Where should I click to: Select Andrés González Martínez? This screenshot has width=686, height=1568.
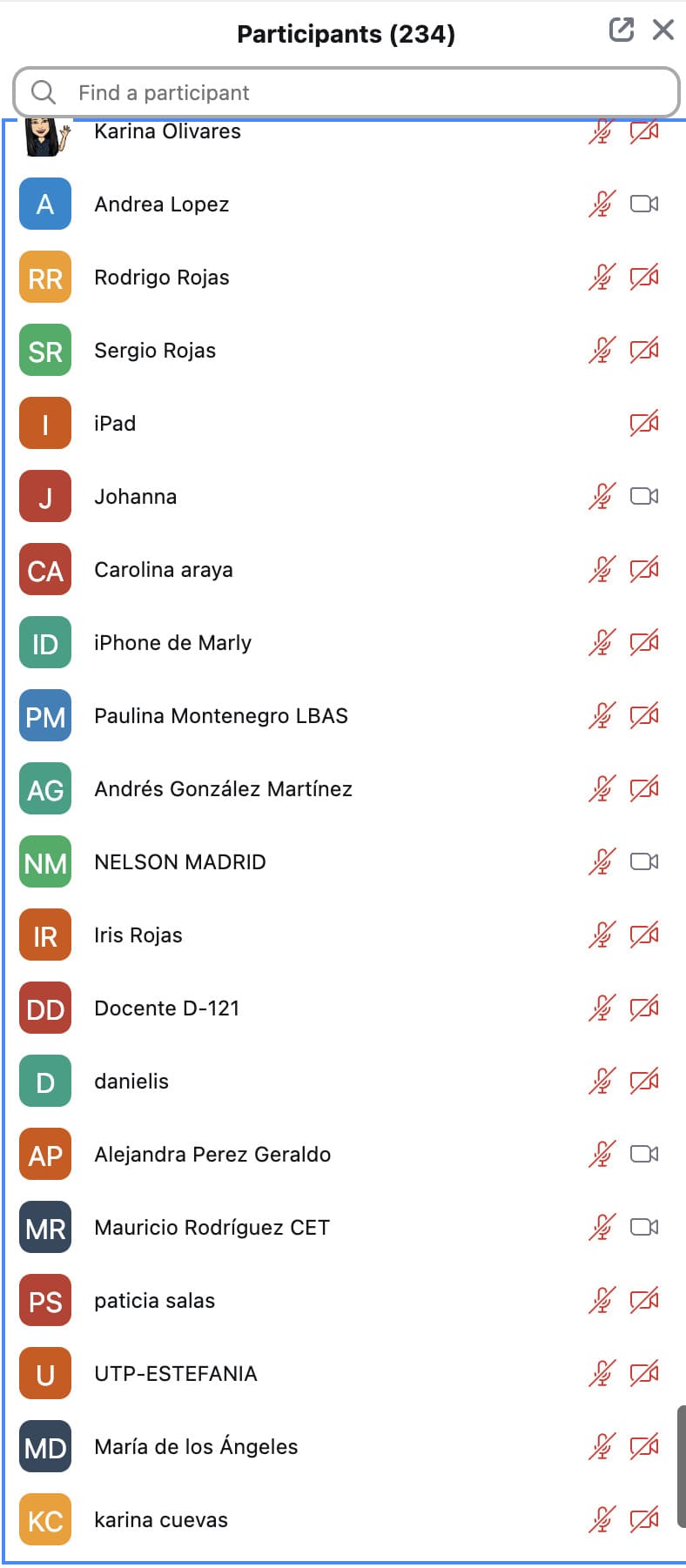click(343, 788)
